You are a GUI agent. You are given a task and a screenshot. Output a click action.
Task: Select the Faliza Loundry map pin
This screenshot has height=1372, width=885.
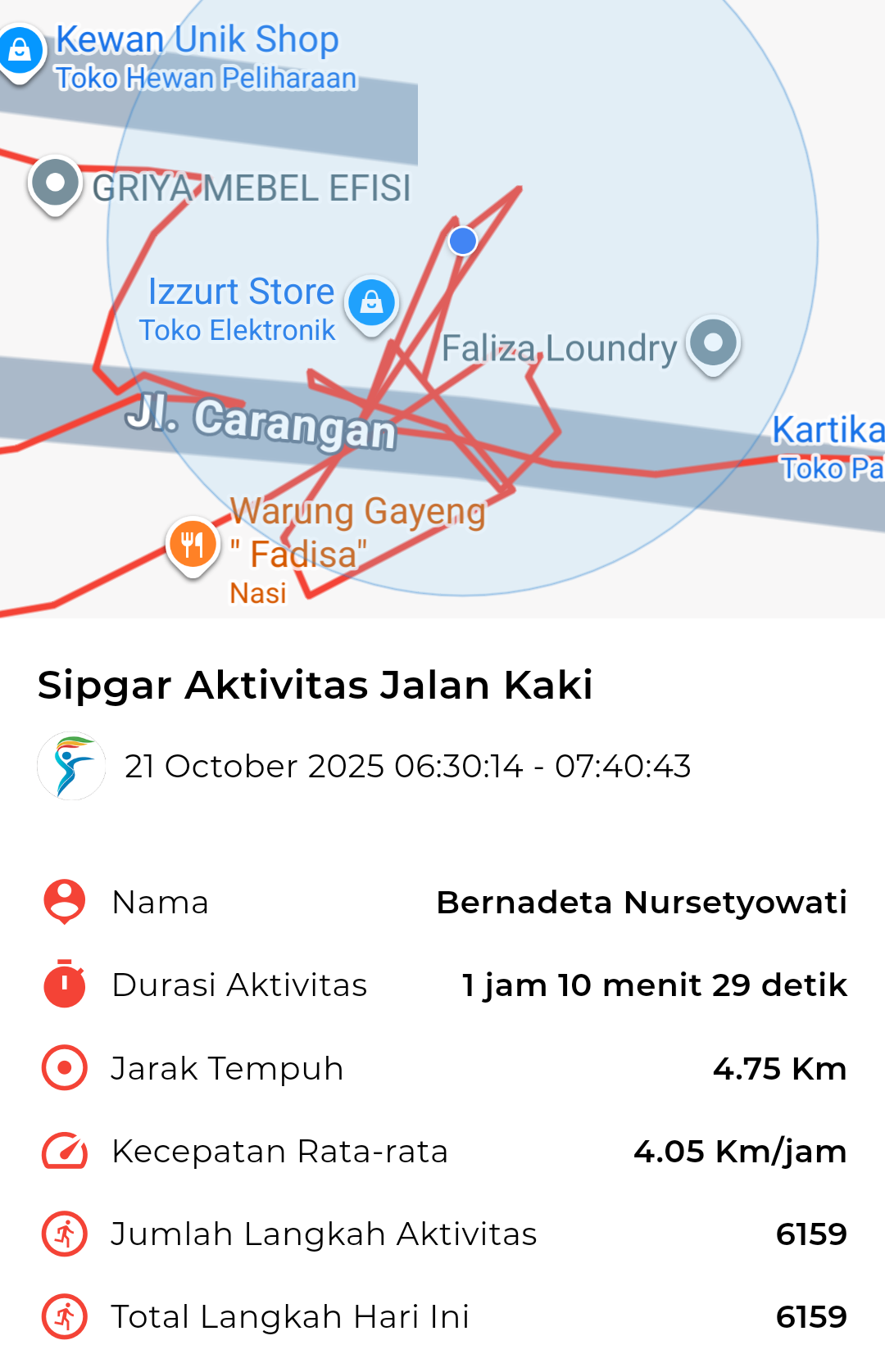713,342
